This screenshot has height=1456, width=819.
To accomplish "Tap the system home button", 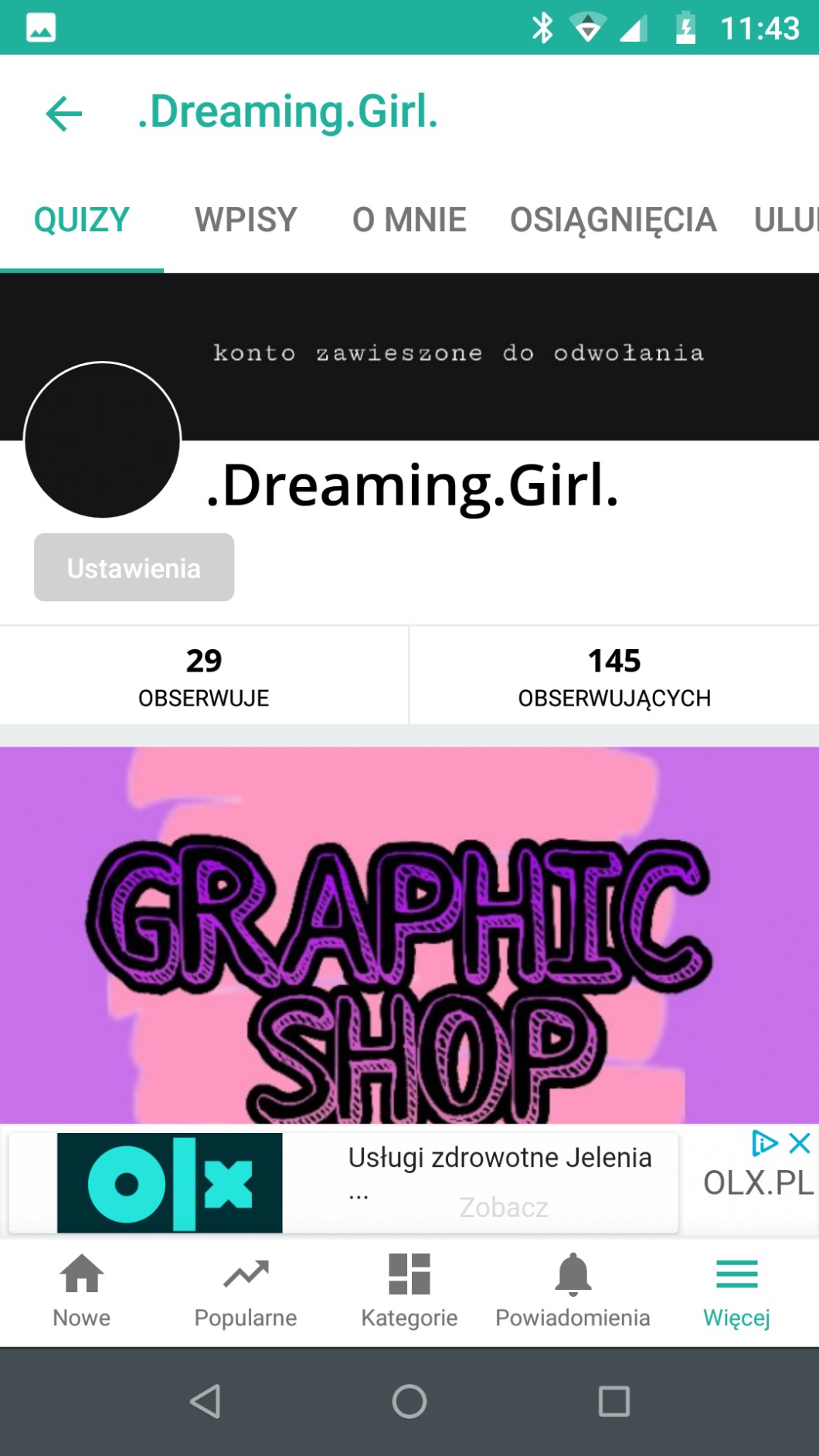I will (409, 1401).
